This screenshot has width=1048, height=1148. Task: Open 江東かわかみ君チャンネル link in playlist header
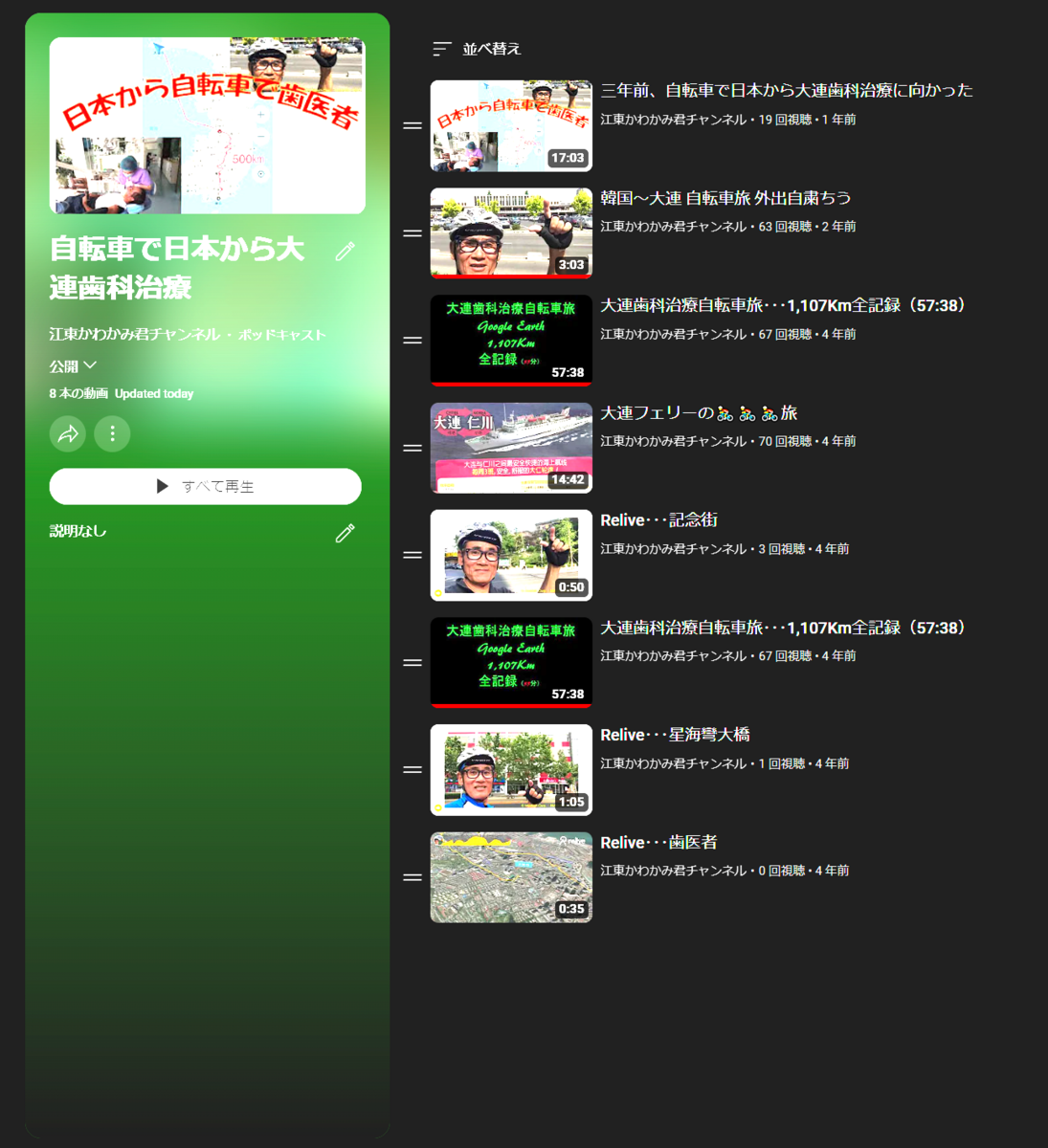134,335
